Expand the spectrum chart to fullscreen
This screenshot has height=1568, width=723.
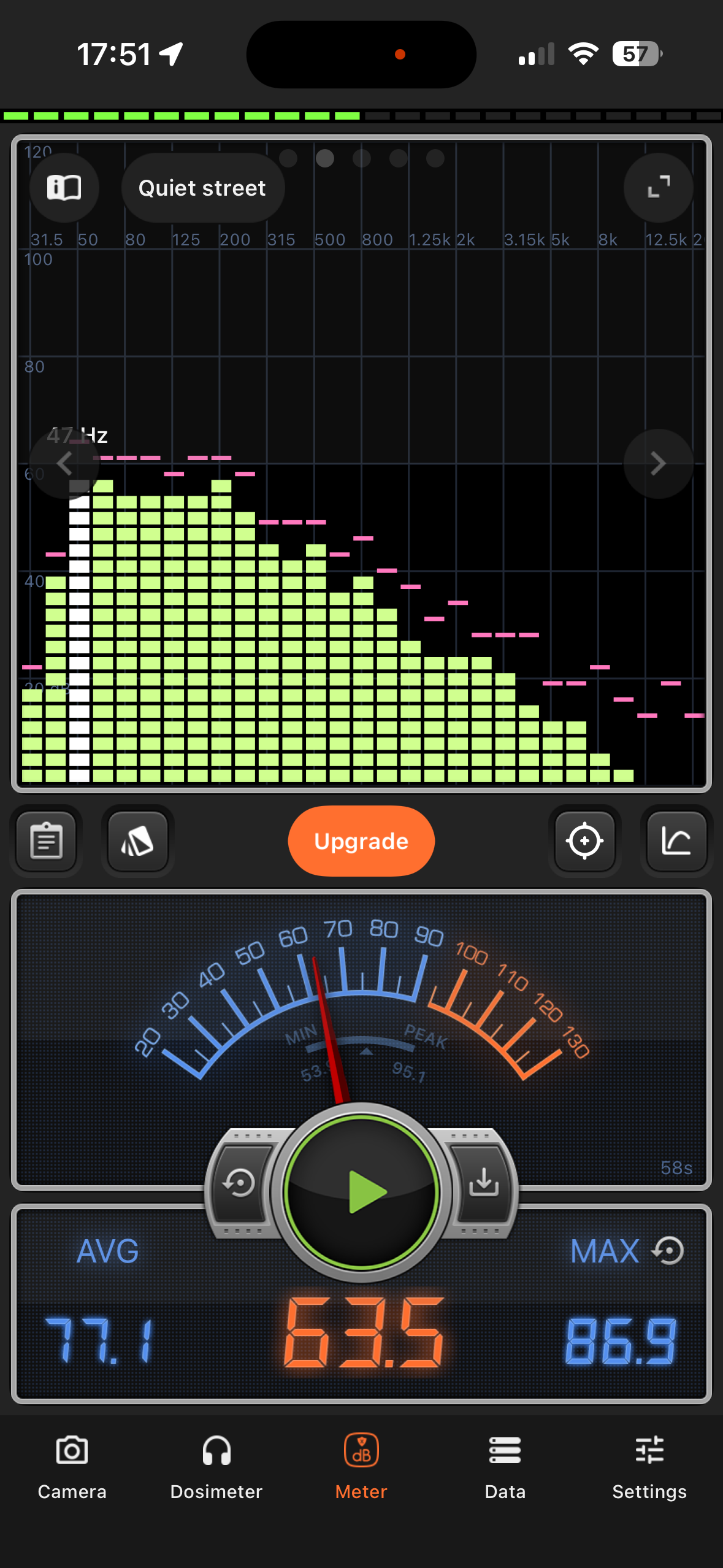click(659, 188)
